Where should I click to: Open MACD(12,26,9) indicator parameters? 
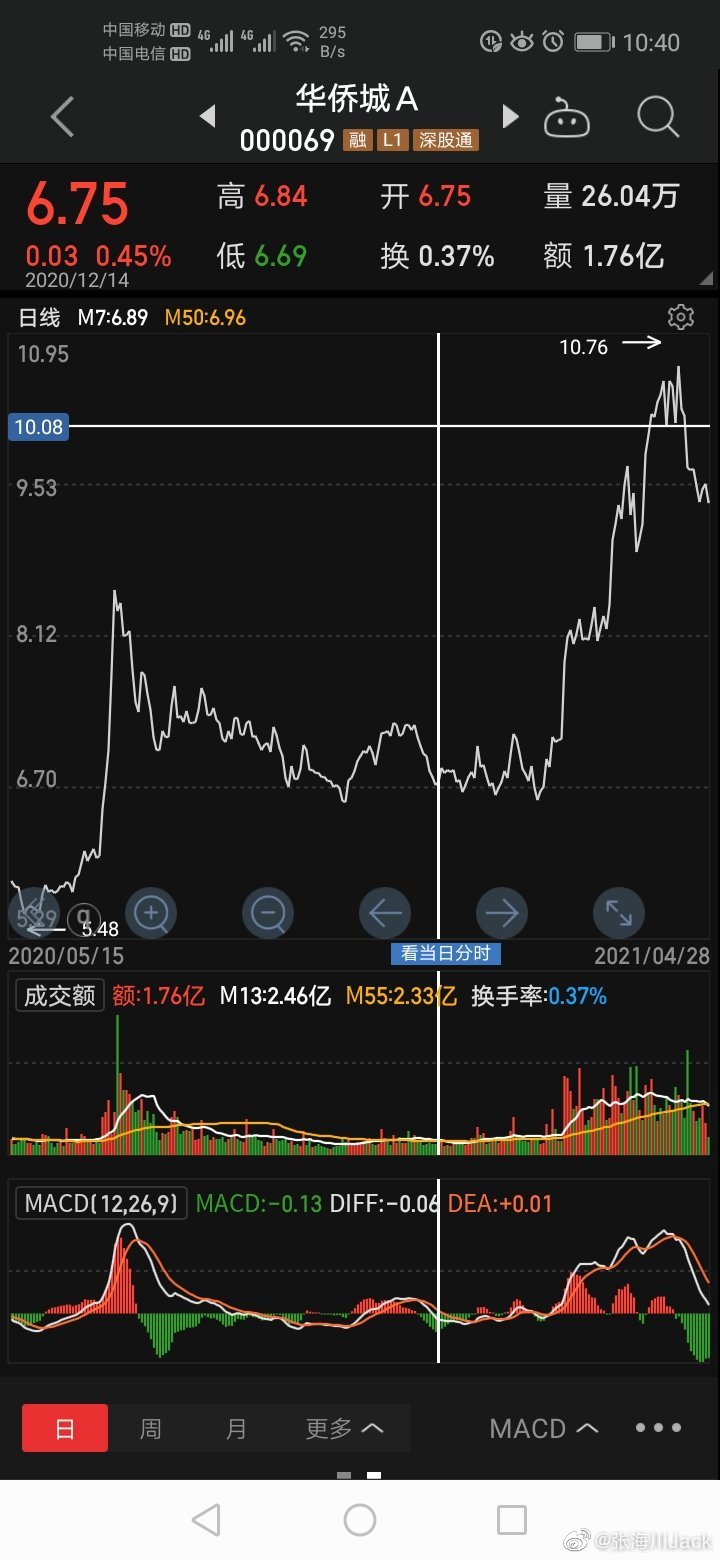[x=101, y=1203]
